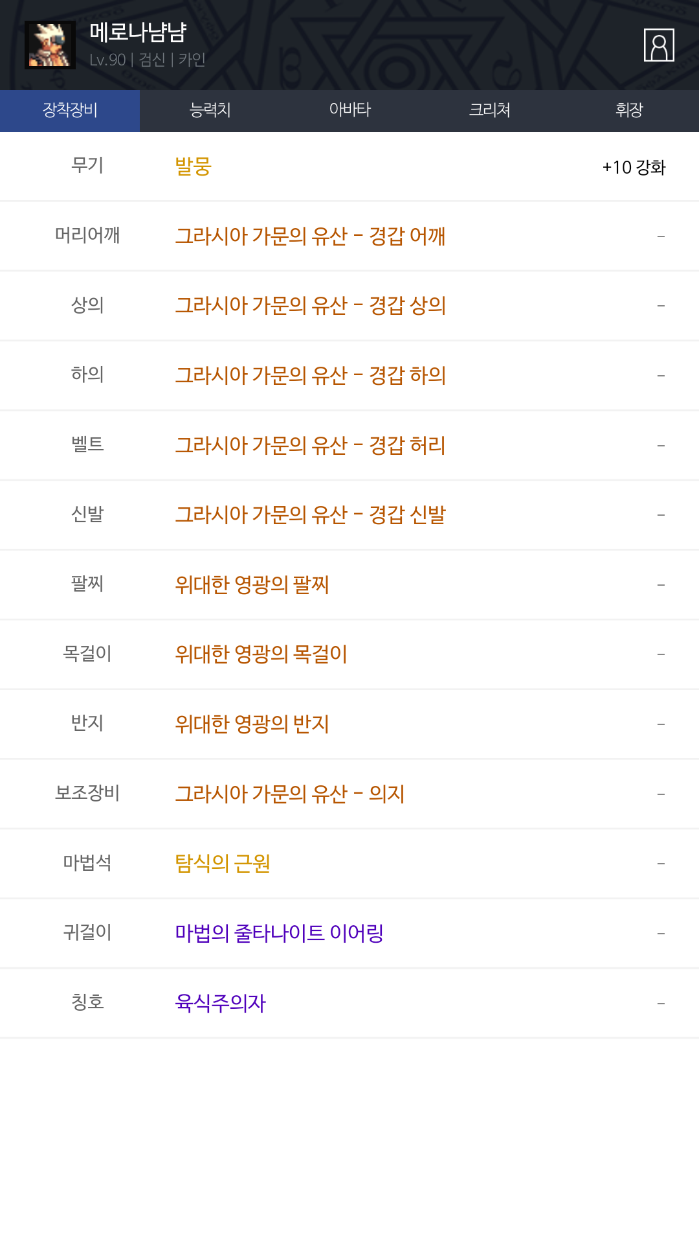
Task: Open 마법의 줄타나이트 이어링
Action: [279, 933]
